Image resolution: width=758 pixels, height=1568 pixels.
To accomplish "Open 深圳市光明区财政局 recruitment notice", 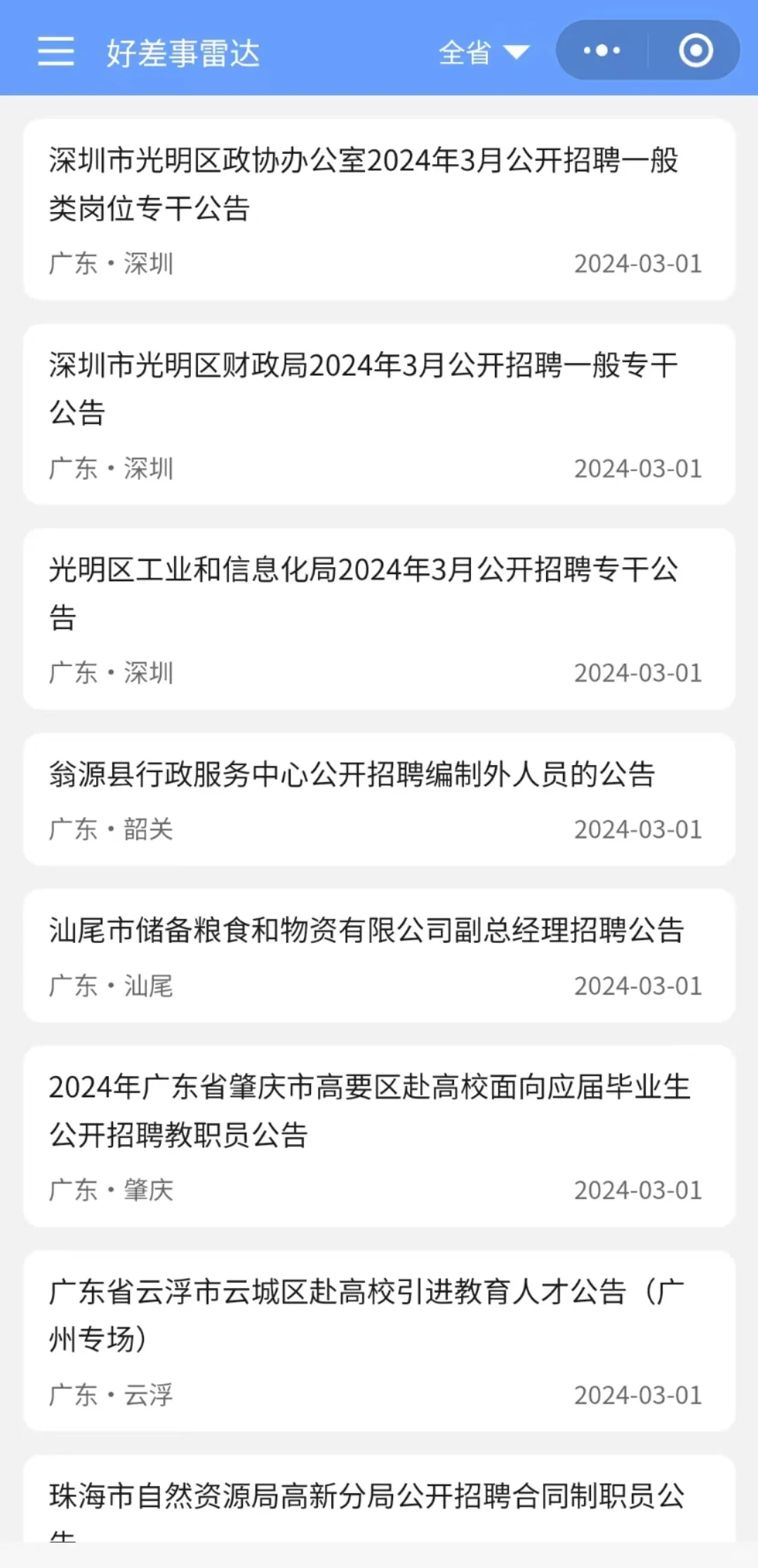I will (x=379, y=414).
